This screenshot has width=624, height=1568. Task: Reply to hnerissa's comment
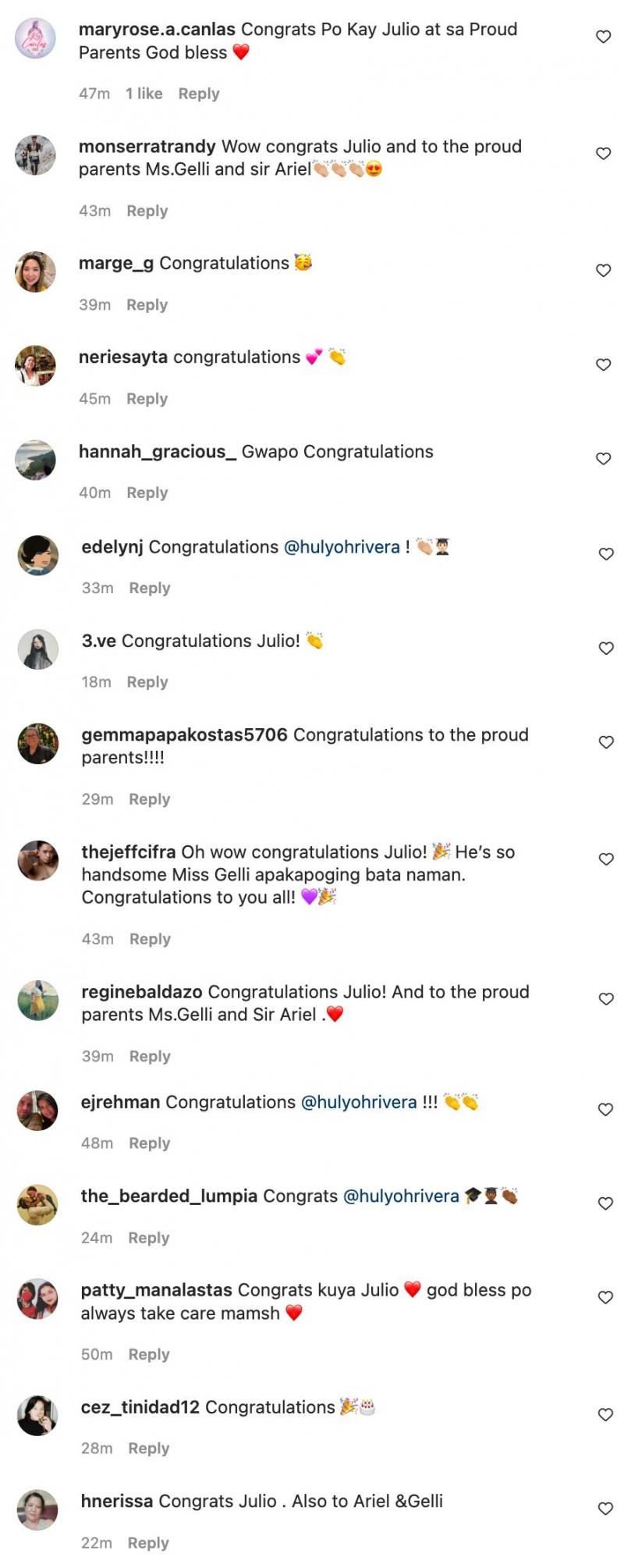tap(148, 1543)
